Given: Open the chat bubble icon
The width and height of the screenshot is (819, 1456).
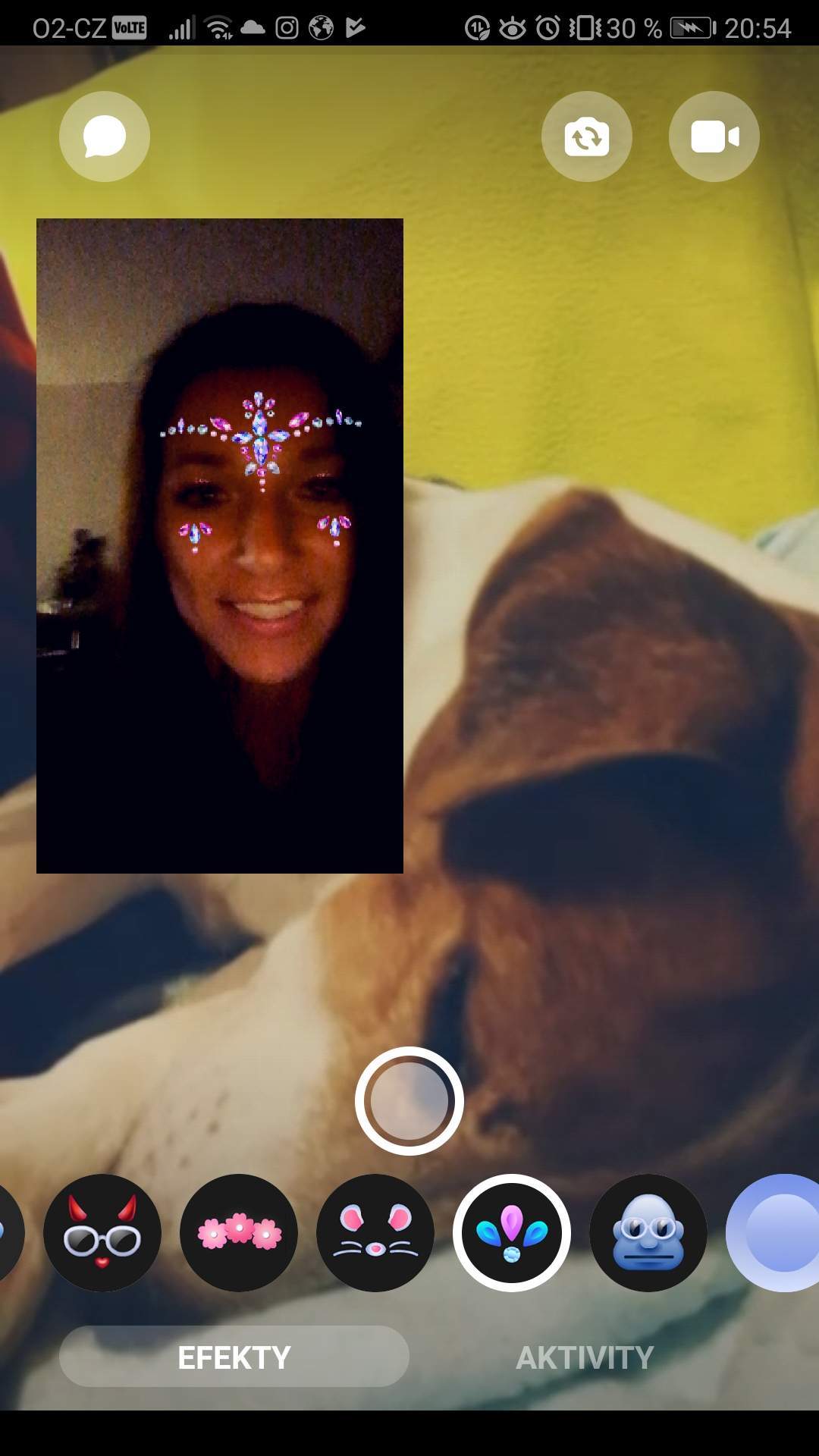Looking at the screenshot, I should coord(105,136).
